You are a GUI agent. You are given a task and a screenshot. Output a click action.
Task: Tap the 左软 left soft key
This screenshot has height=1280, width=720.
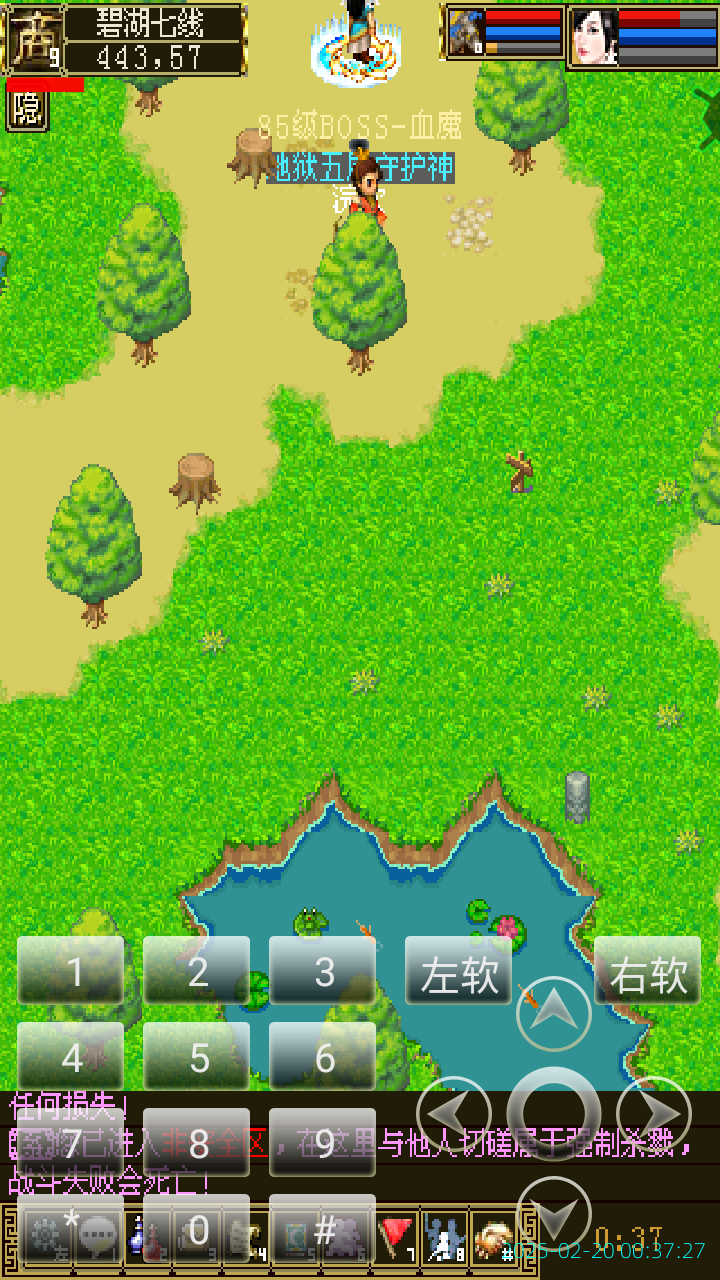click(458, 971)
